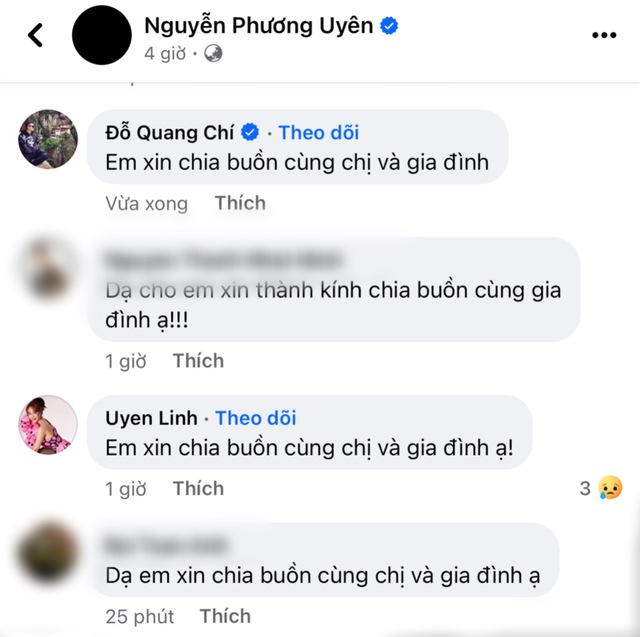Like the comment posted 1 giờ with 'thành kính'

click(x=198, y=360)
